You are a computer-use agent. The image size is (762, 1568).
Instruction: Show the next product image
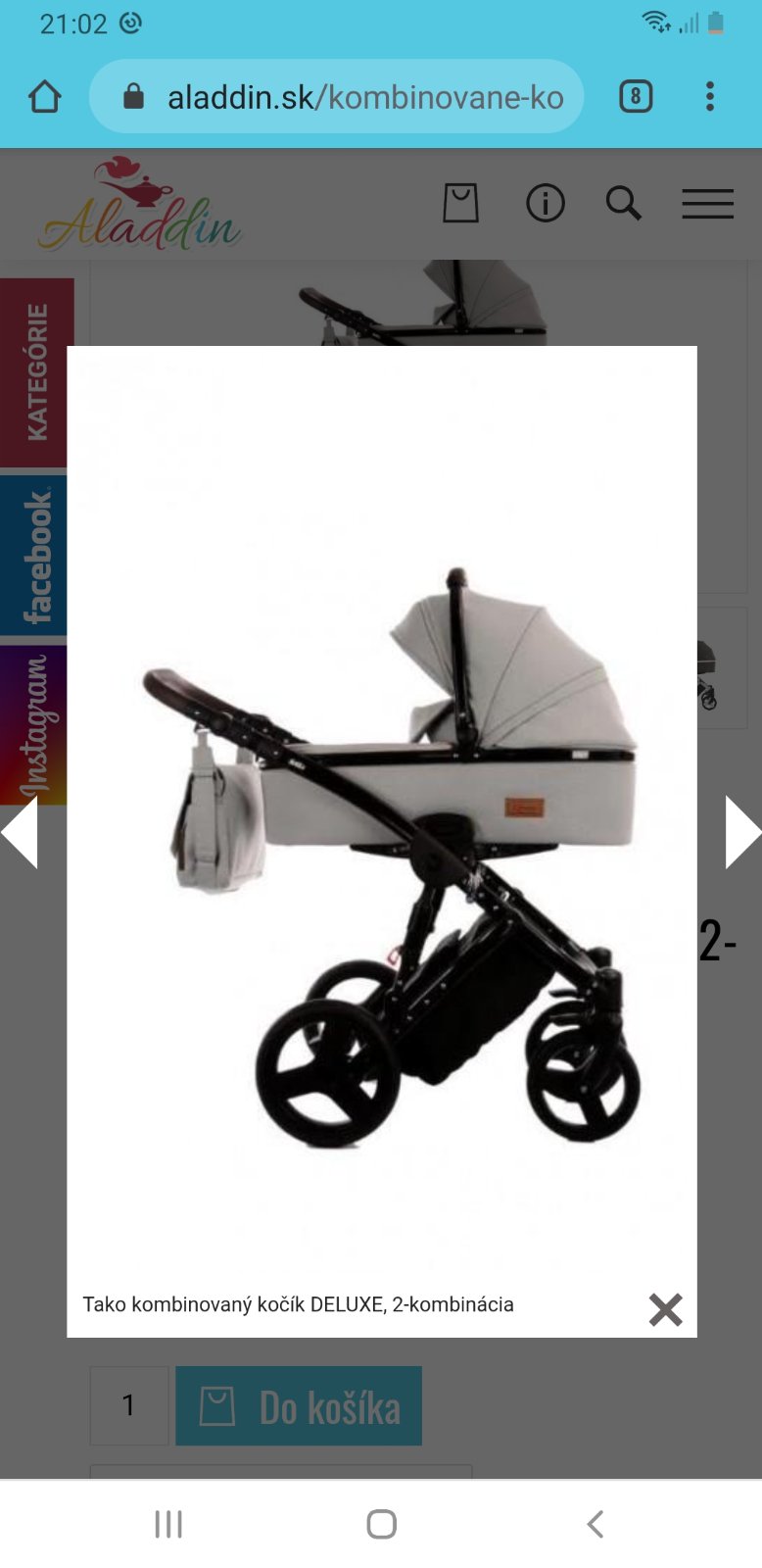click(741, 832)
